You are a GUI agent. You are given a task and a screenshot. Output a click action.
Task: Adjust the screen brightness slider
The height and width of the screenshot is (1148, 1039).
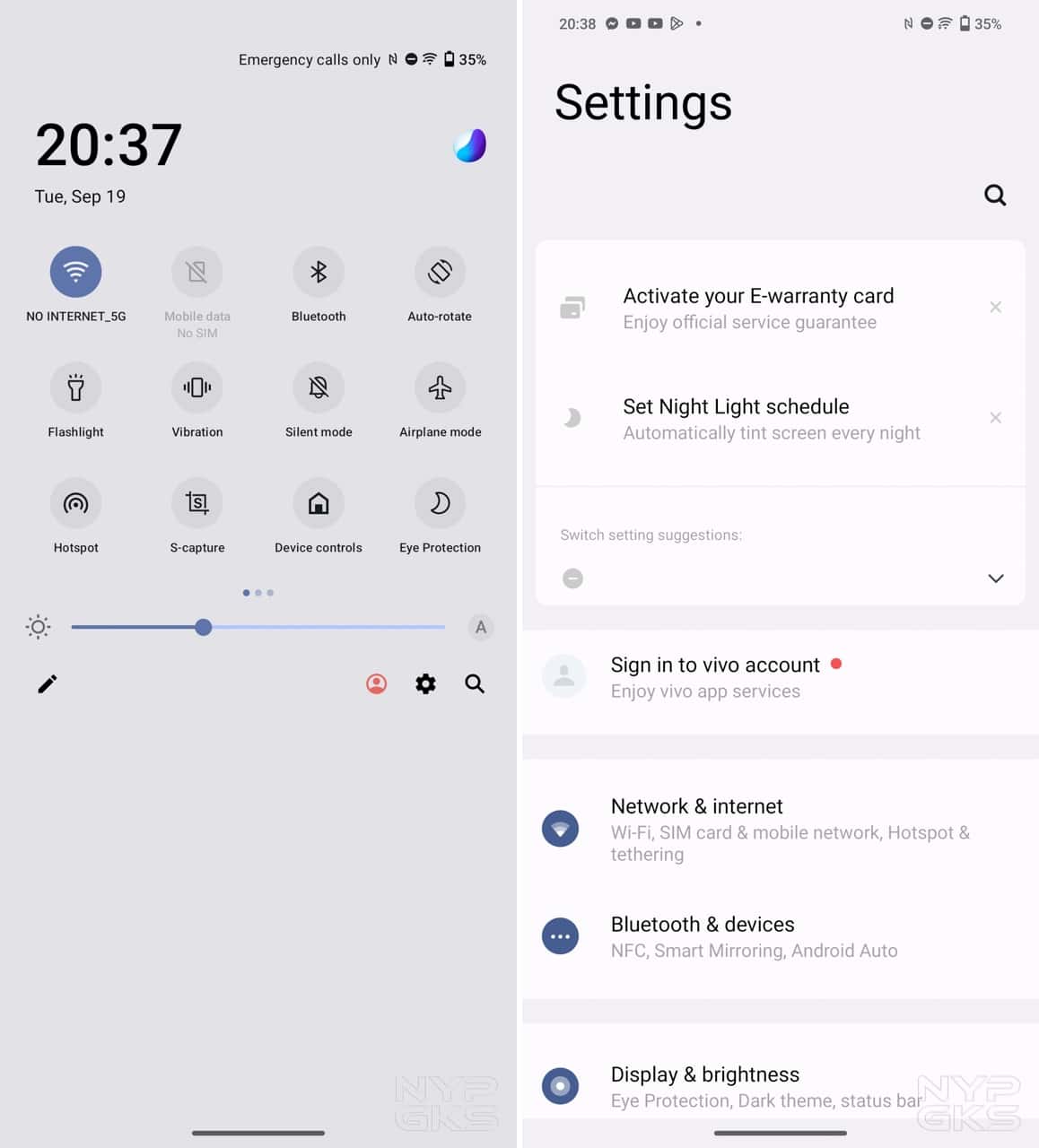pyautogui.click(x=203, y=627)
